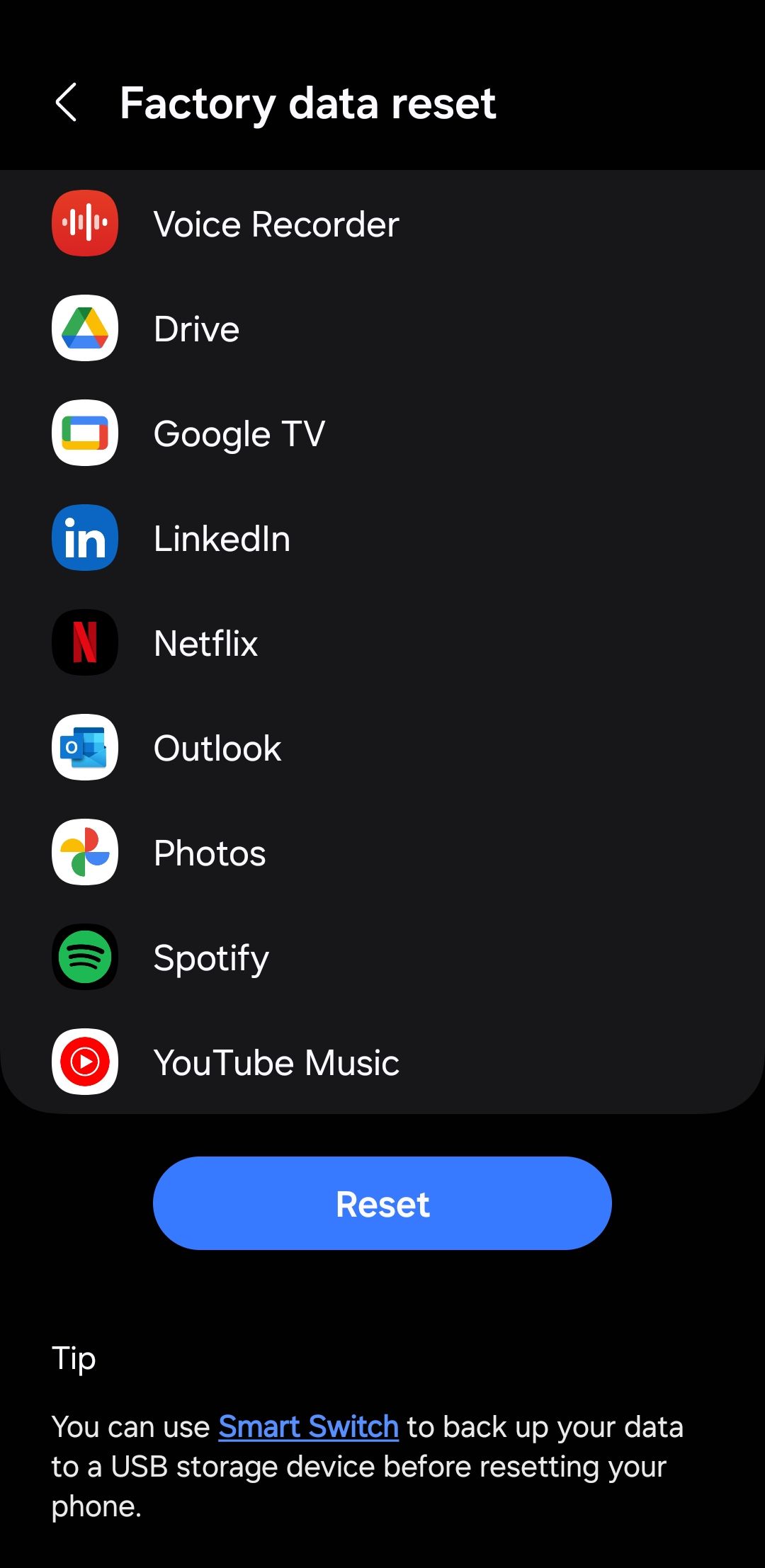Select the LinkedIn list entry
This screenshot has width=765, height=1568.
(222, 538)
